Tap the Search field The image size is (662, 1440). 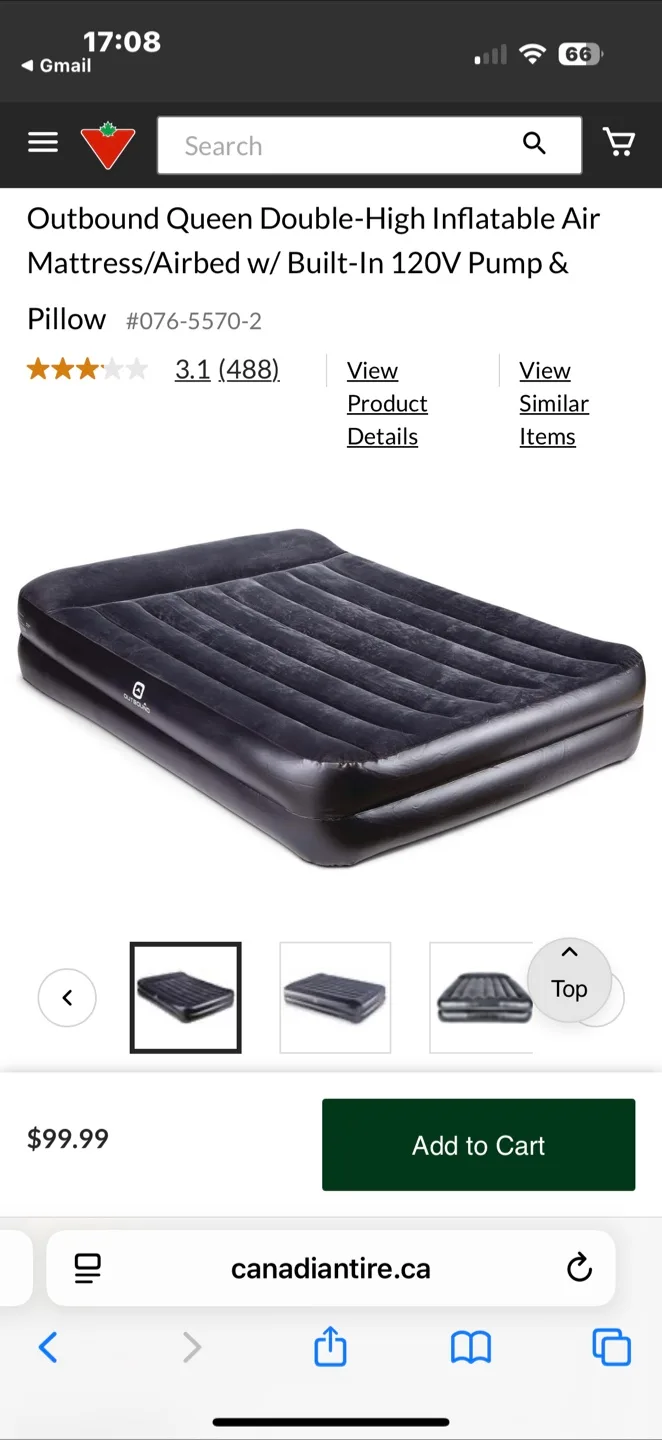click(x=340, y=146)
